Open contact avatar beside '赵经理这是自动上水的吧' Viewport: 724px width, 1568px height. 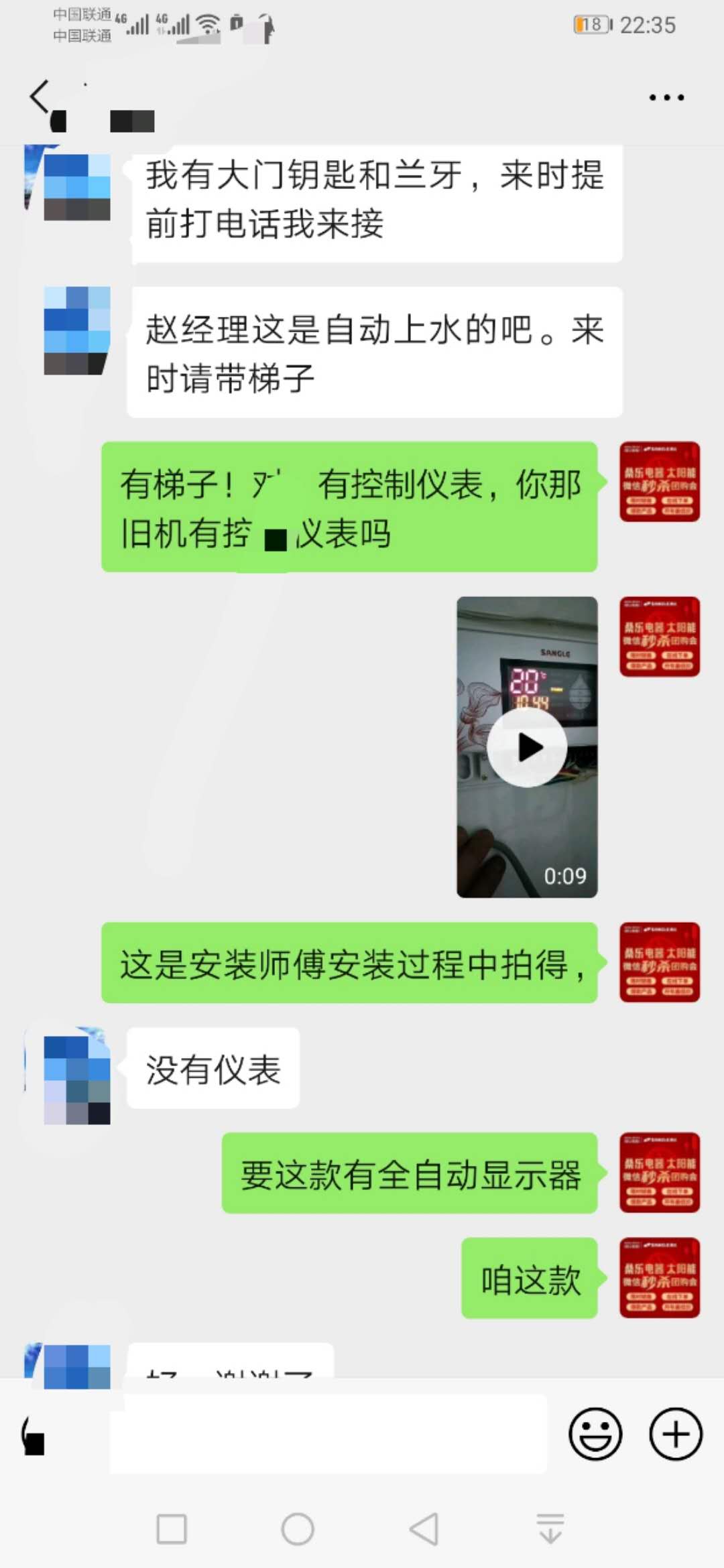pyautogui.click(x=76, y=331)
